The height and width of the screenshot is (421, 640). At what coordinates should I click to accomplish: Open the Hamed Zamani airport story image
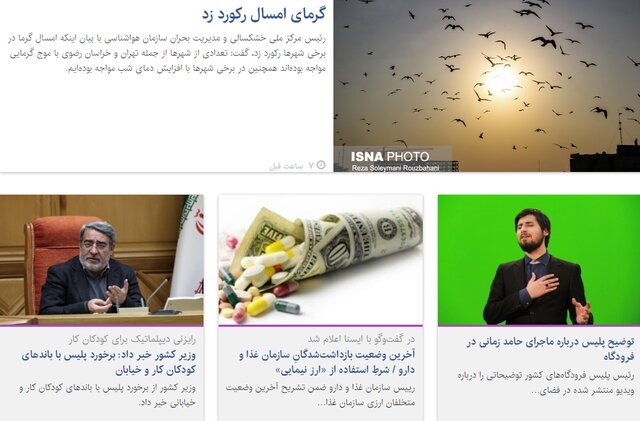tap(538, 259)
